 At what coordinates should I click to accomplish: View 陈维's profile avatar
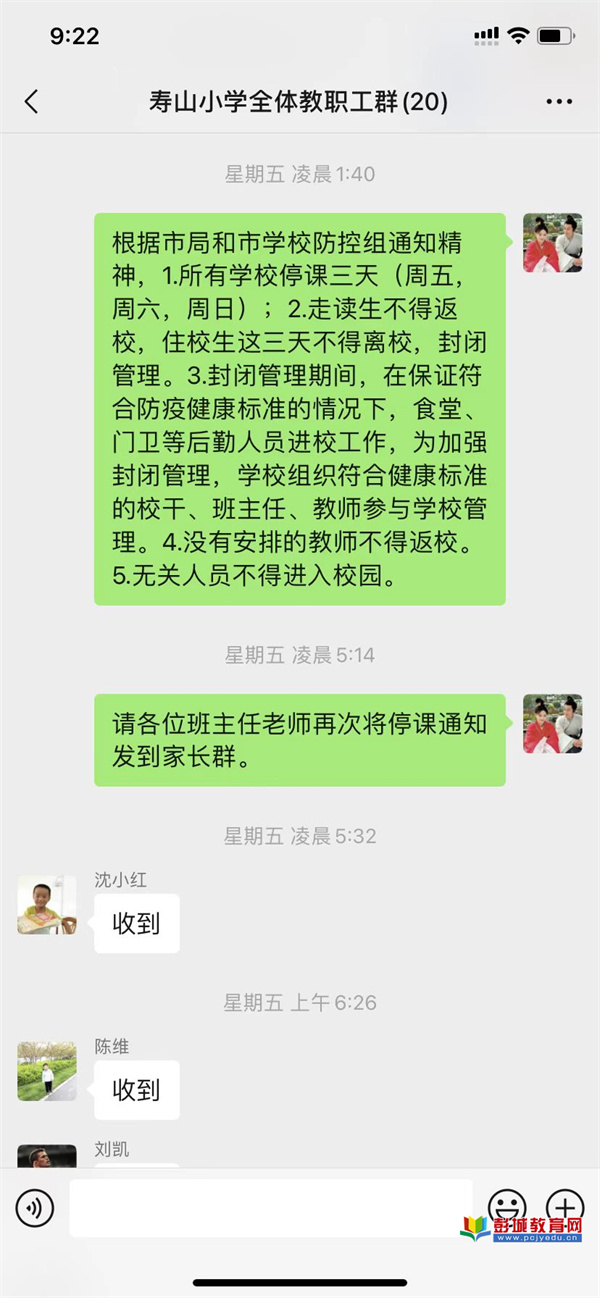coord(47,1072)
